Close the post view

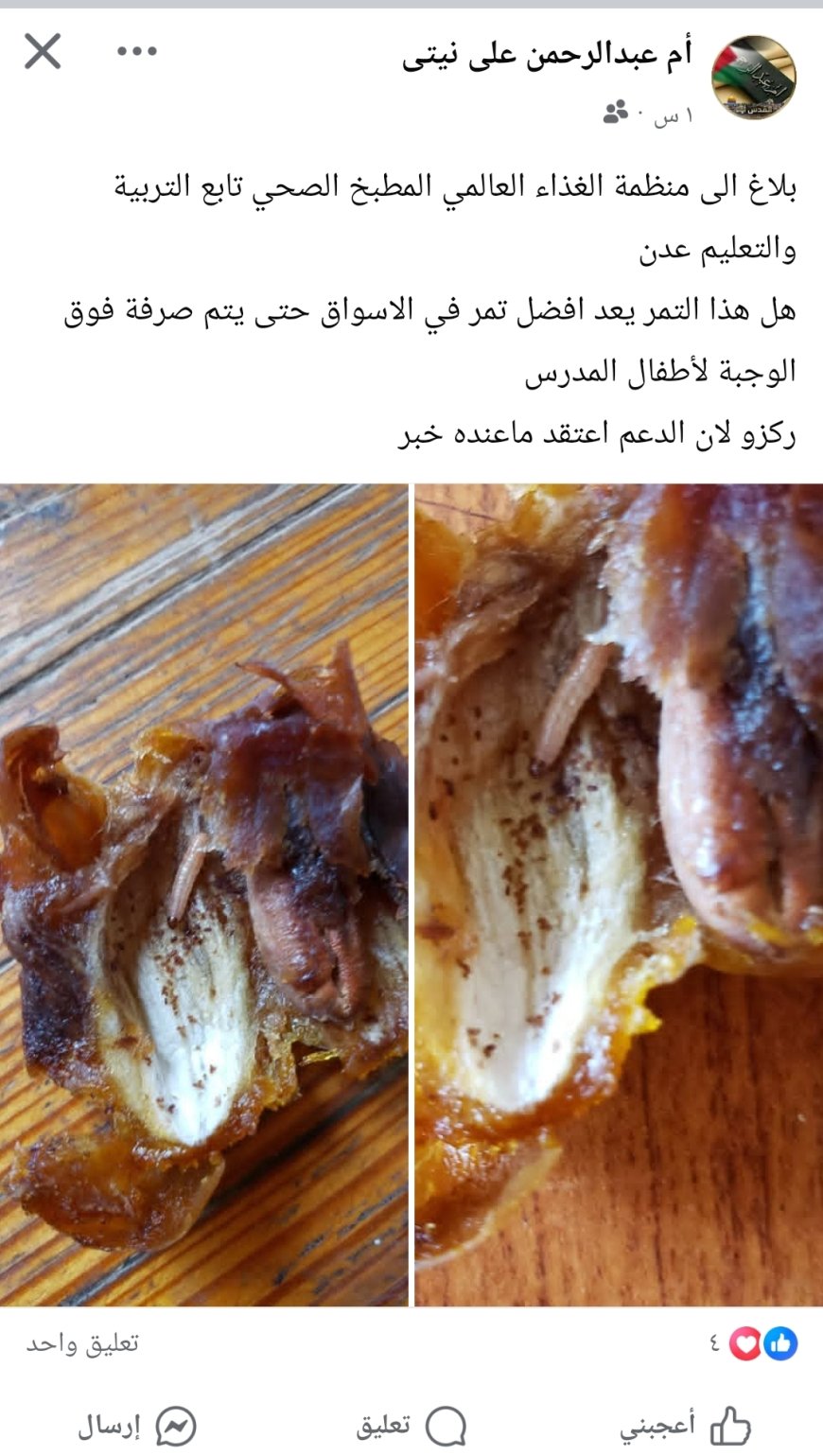tap(43, 51)
